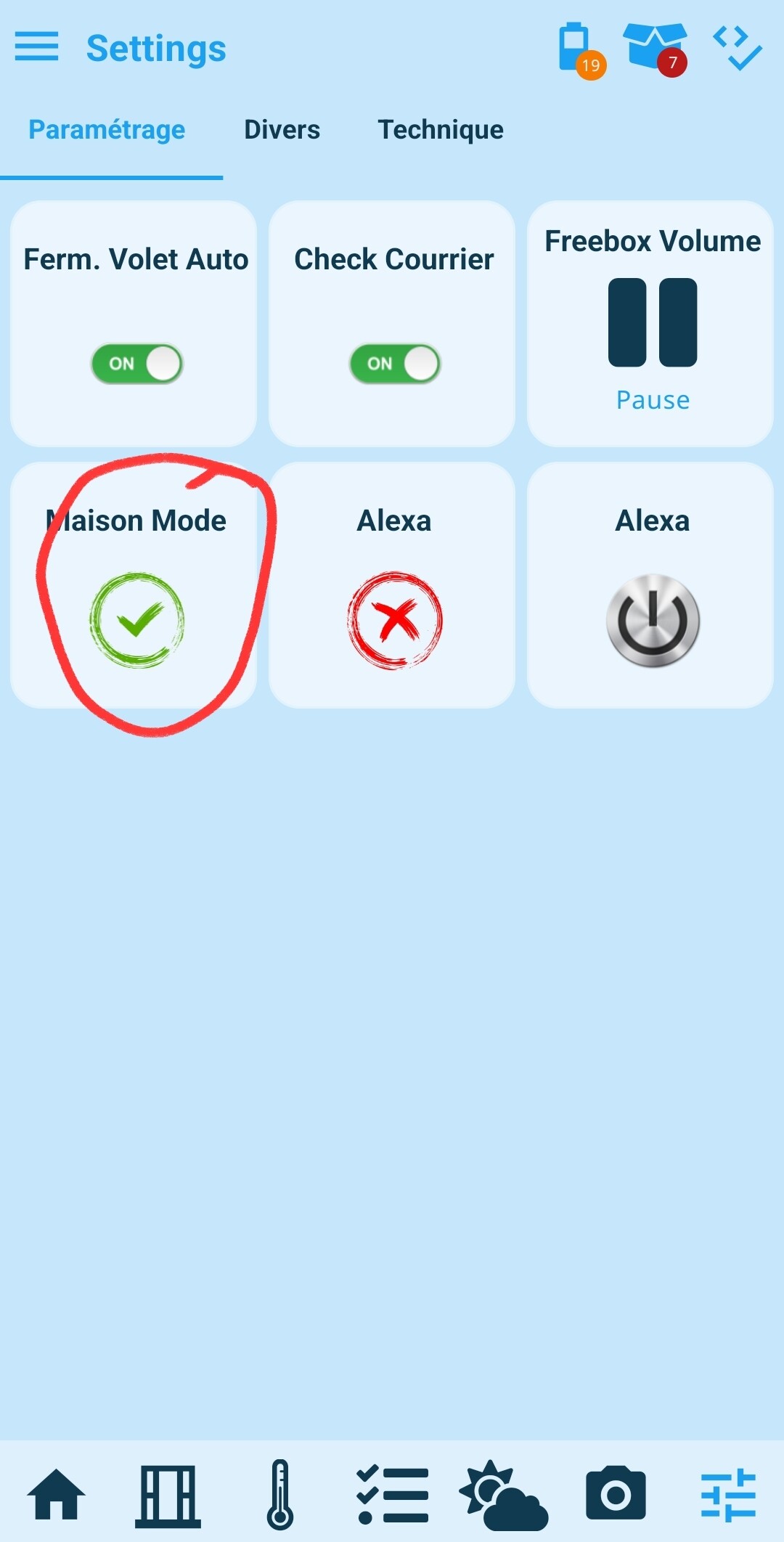Turn off Ferm. Volet Auto switch
The height and width of the screenshot is (1542, 784).
coord(136,363)
